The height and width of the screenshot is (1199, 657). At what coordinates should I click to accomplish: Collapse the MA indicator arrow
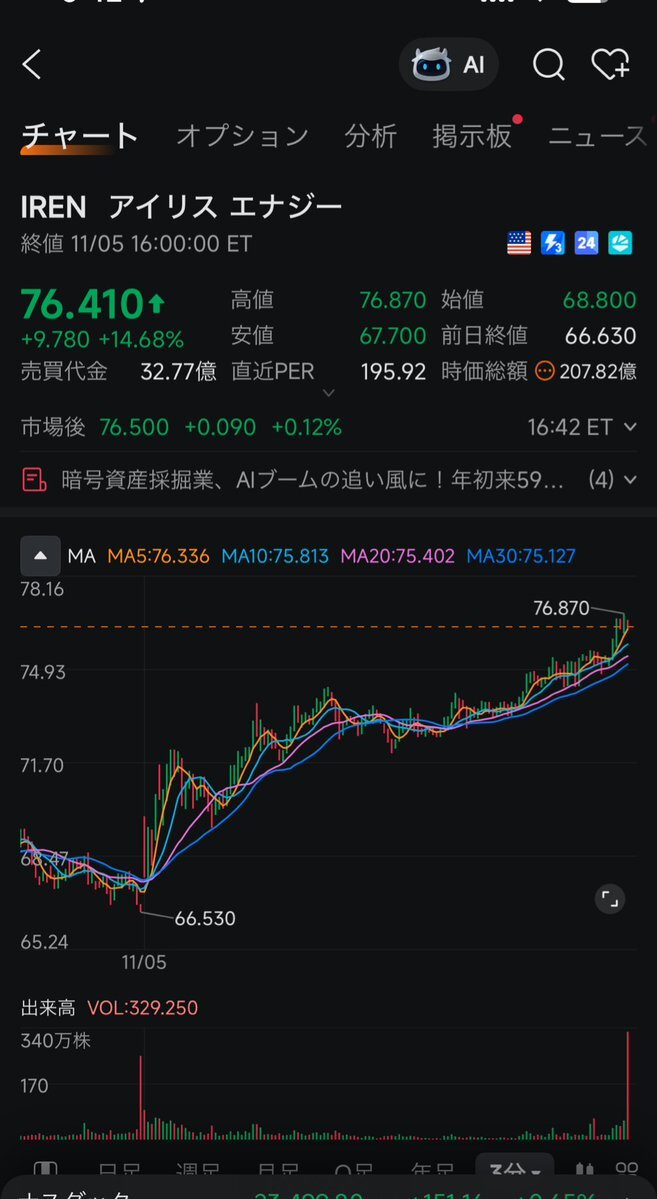(40, 556)
